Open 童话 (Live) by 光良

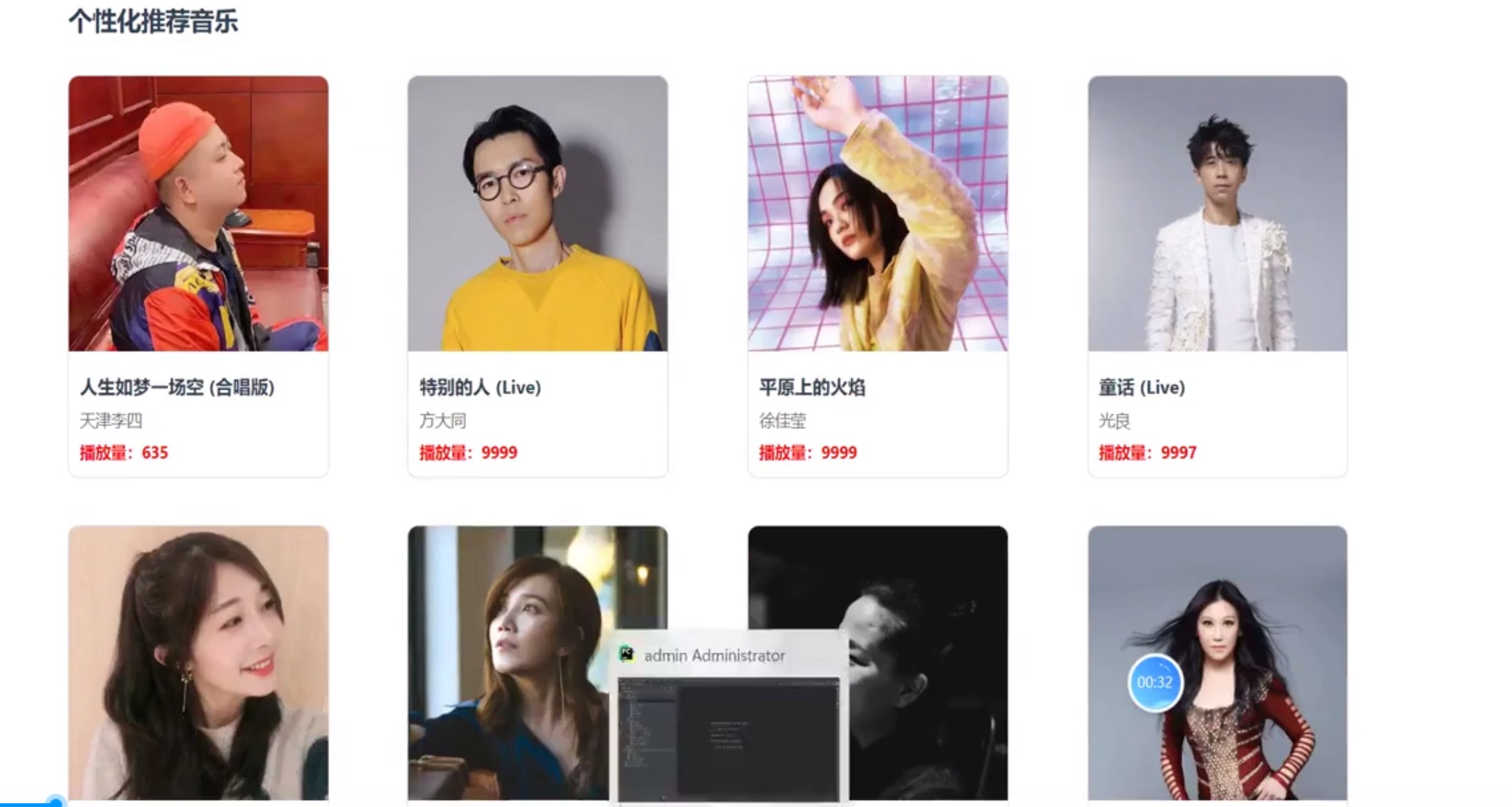(x=1218, y=276)
